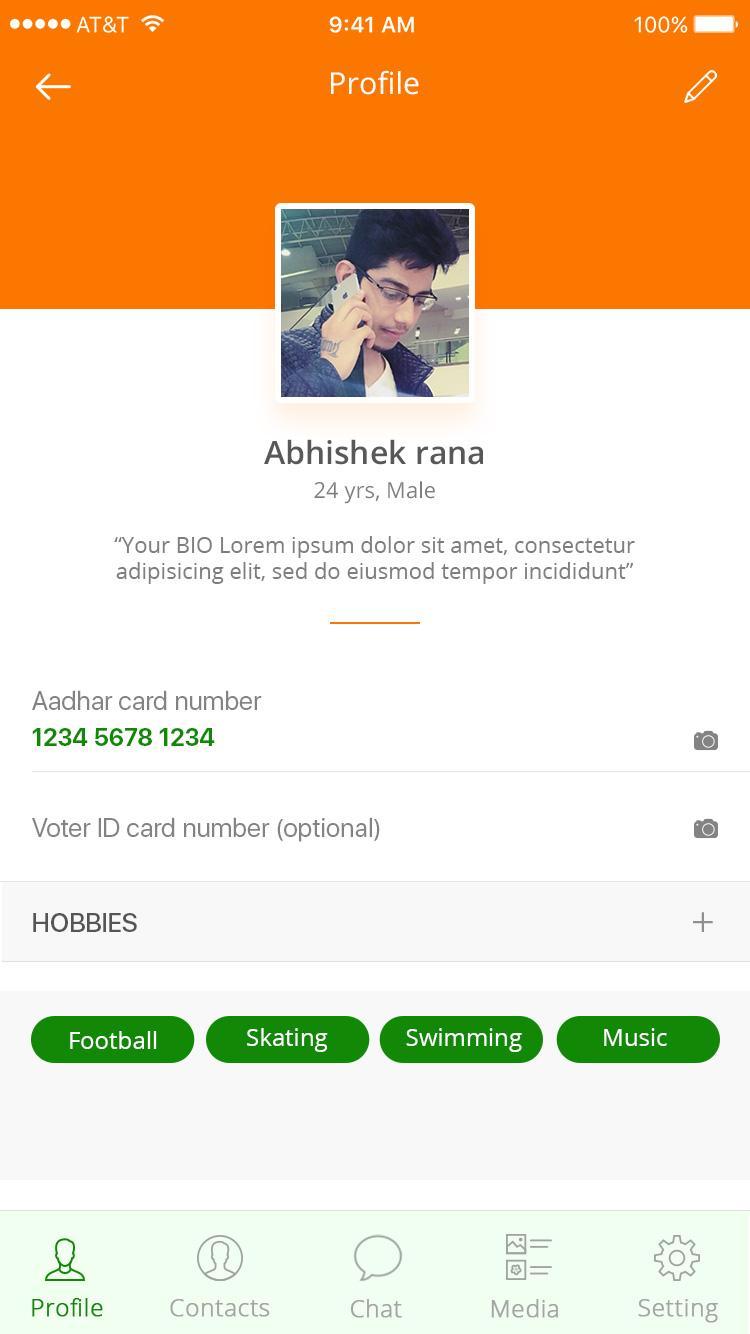Tap the Music hobby chip
The width and height of the screenshot is (750, 1334).
(x=637, y=1039)
